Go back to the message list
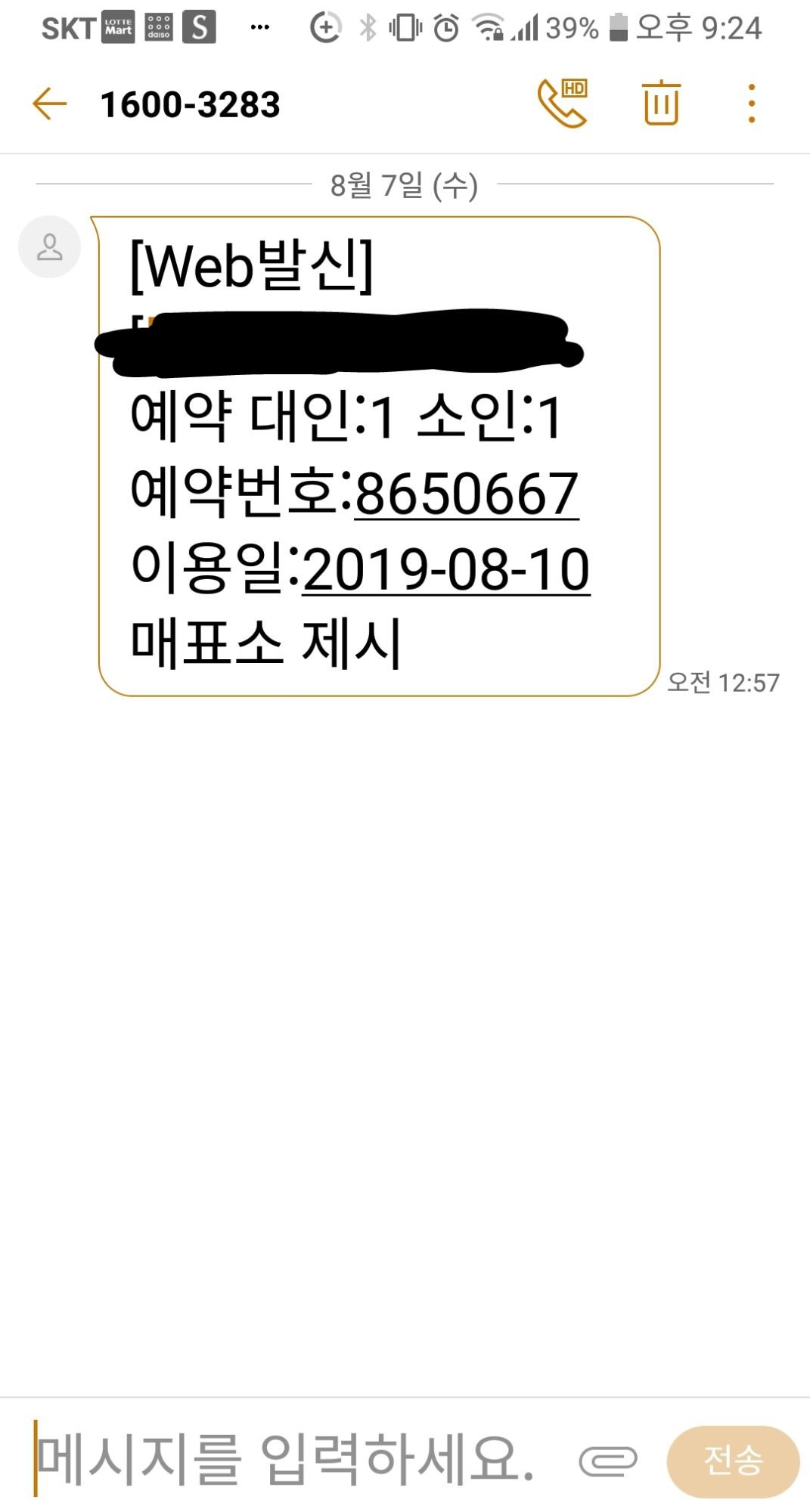This screenshot has height=1512, width=810. click(50, 104)
